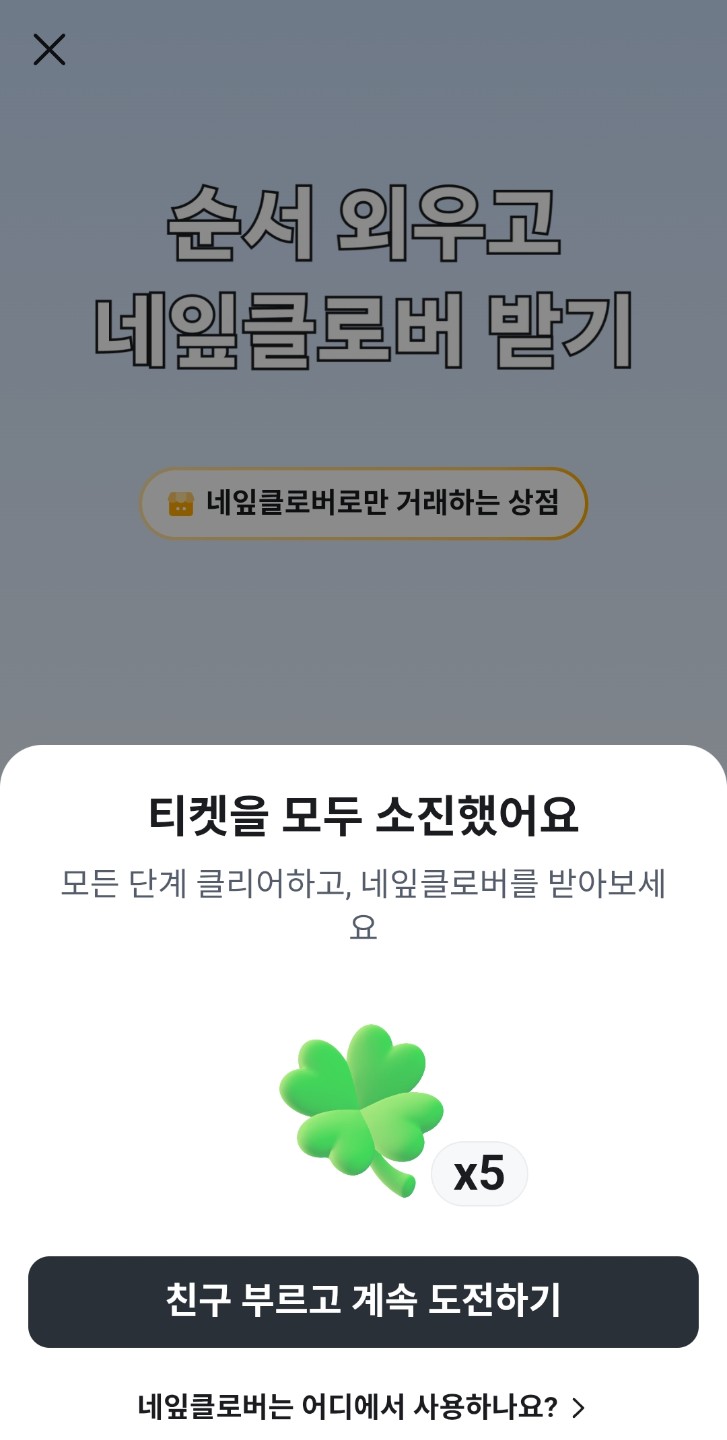Open the 네잎클로버로만 거래하는 상점 shop banner
The width and height of the screenshot is (727, 1440).
(x=363, y=503)
